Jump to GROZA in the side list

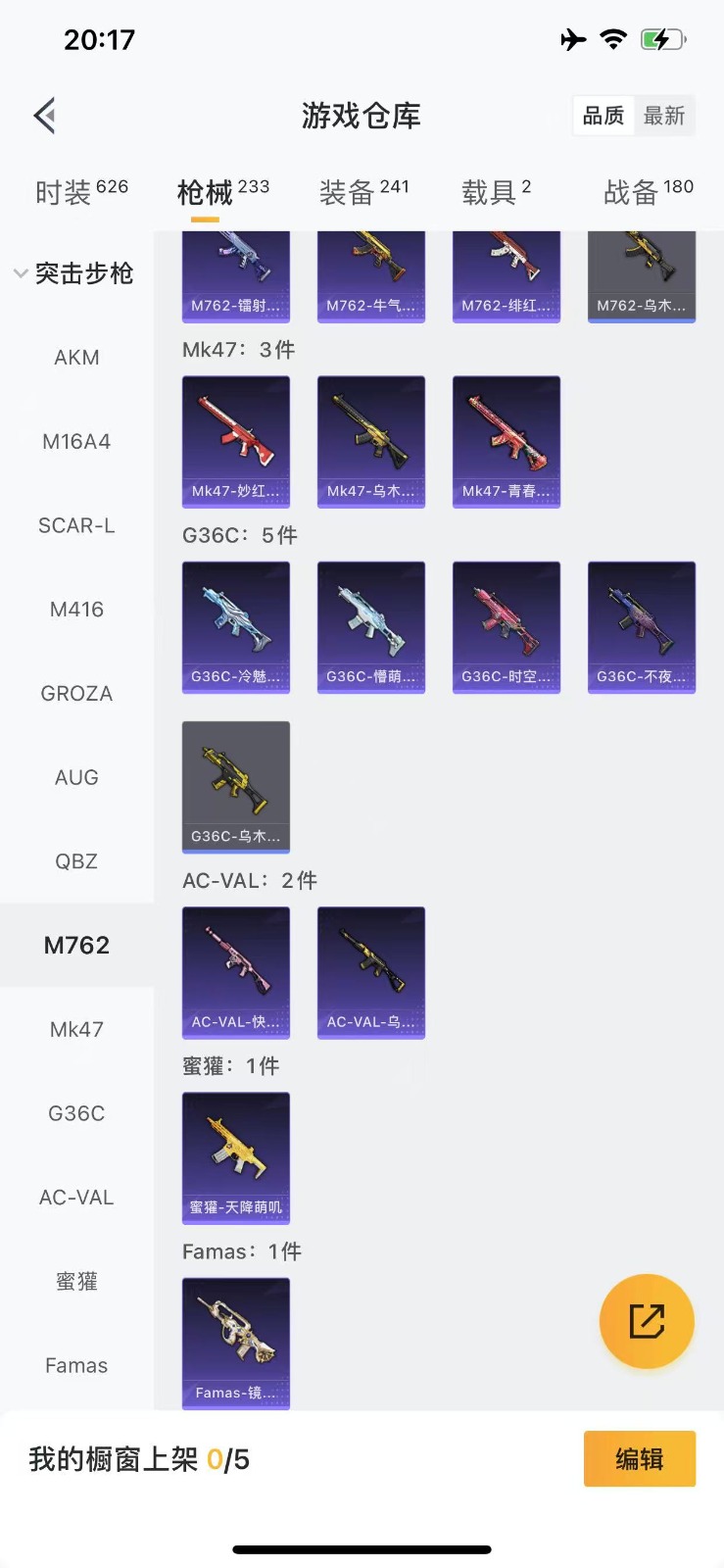pos(76,694)
